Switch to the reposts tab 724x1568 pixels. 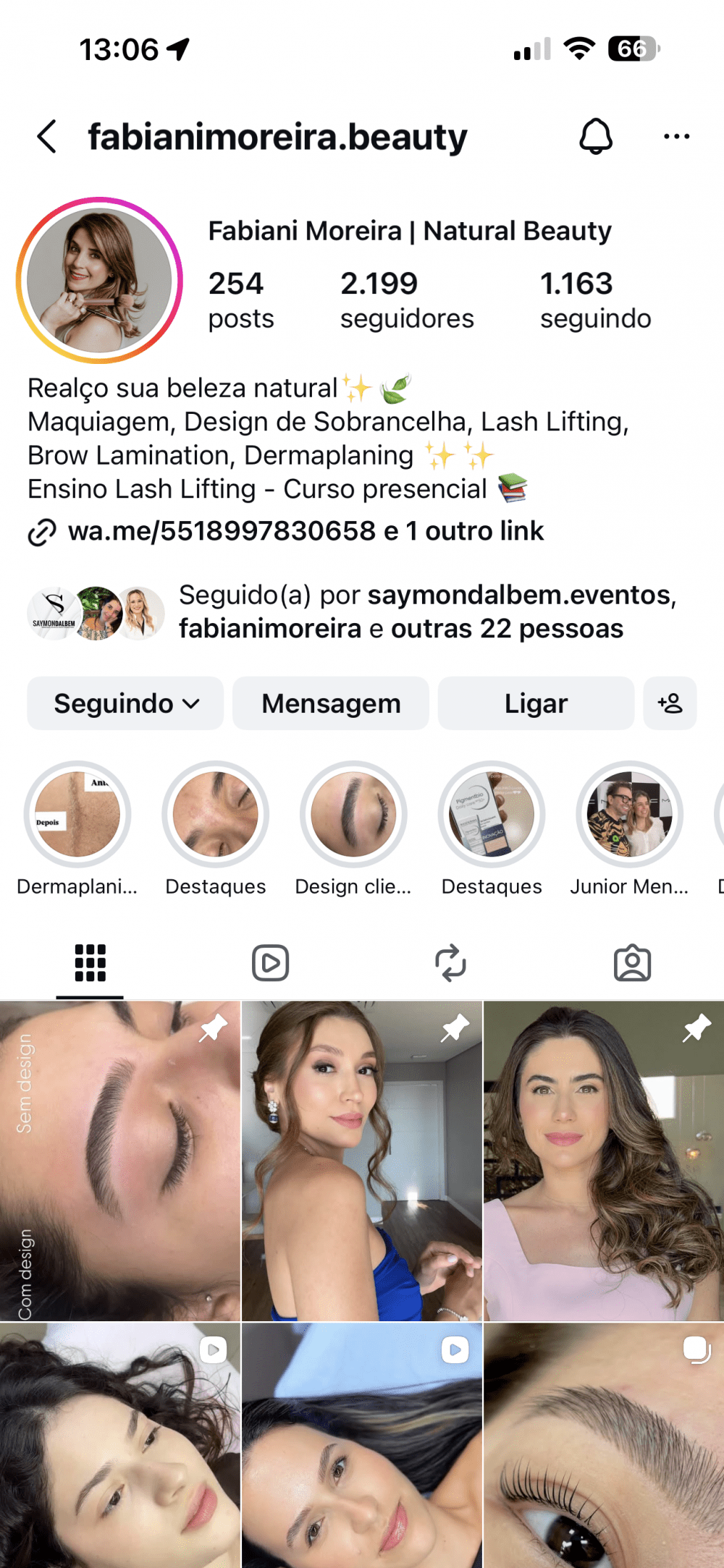450,963
